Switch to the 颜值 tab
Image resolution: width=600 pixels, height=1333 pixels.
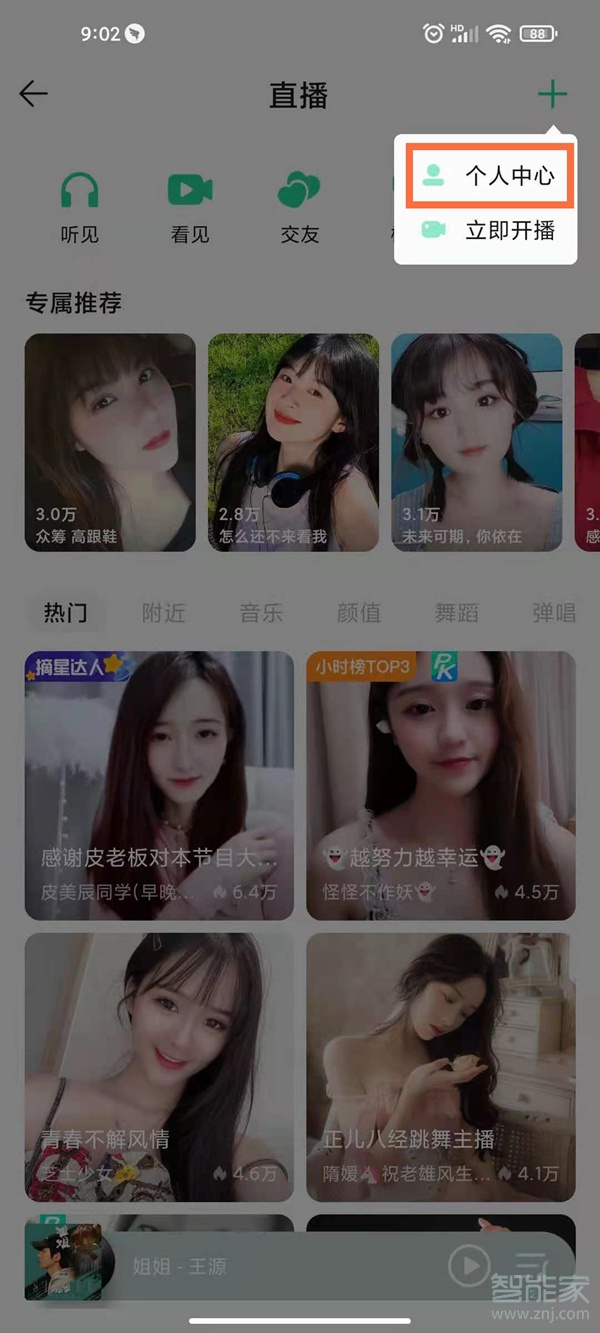358,613
